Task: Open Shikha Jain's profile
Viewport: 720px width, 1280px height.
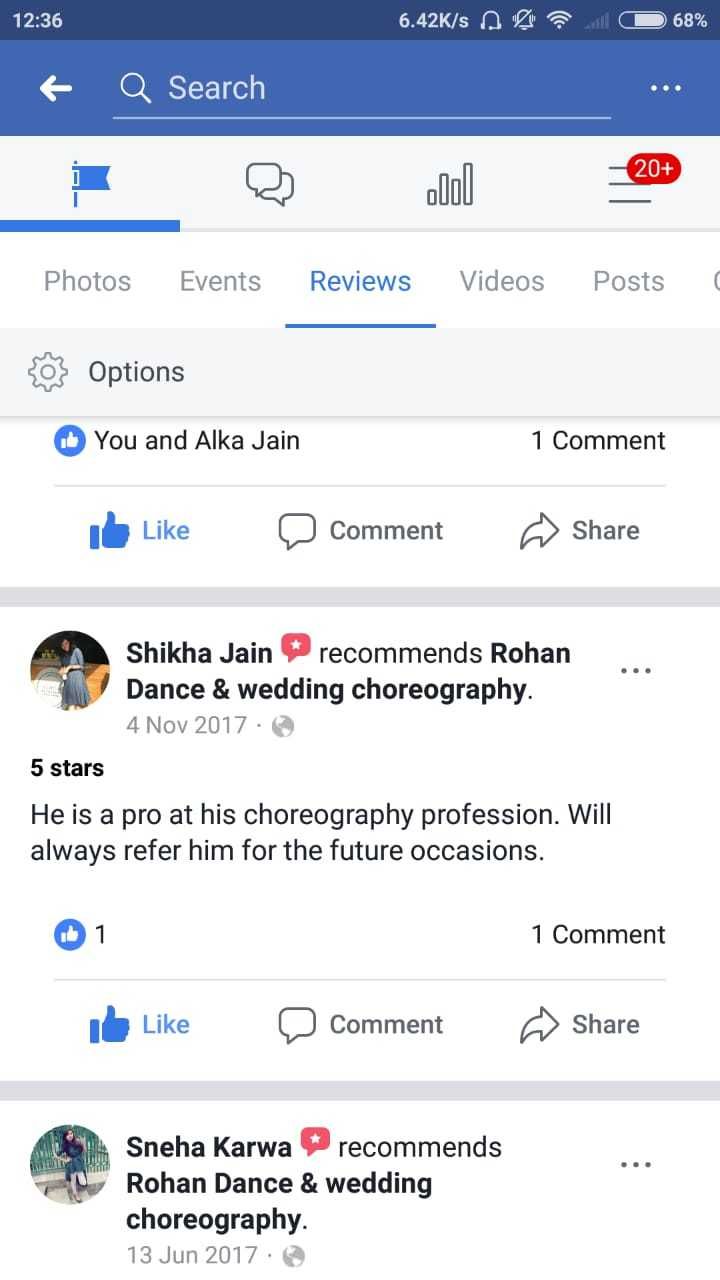Action: [x=198, y=653]
